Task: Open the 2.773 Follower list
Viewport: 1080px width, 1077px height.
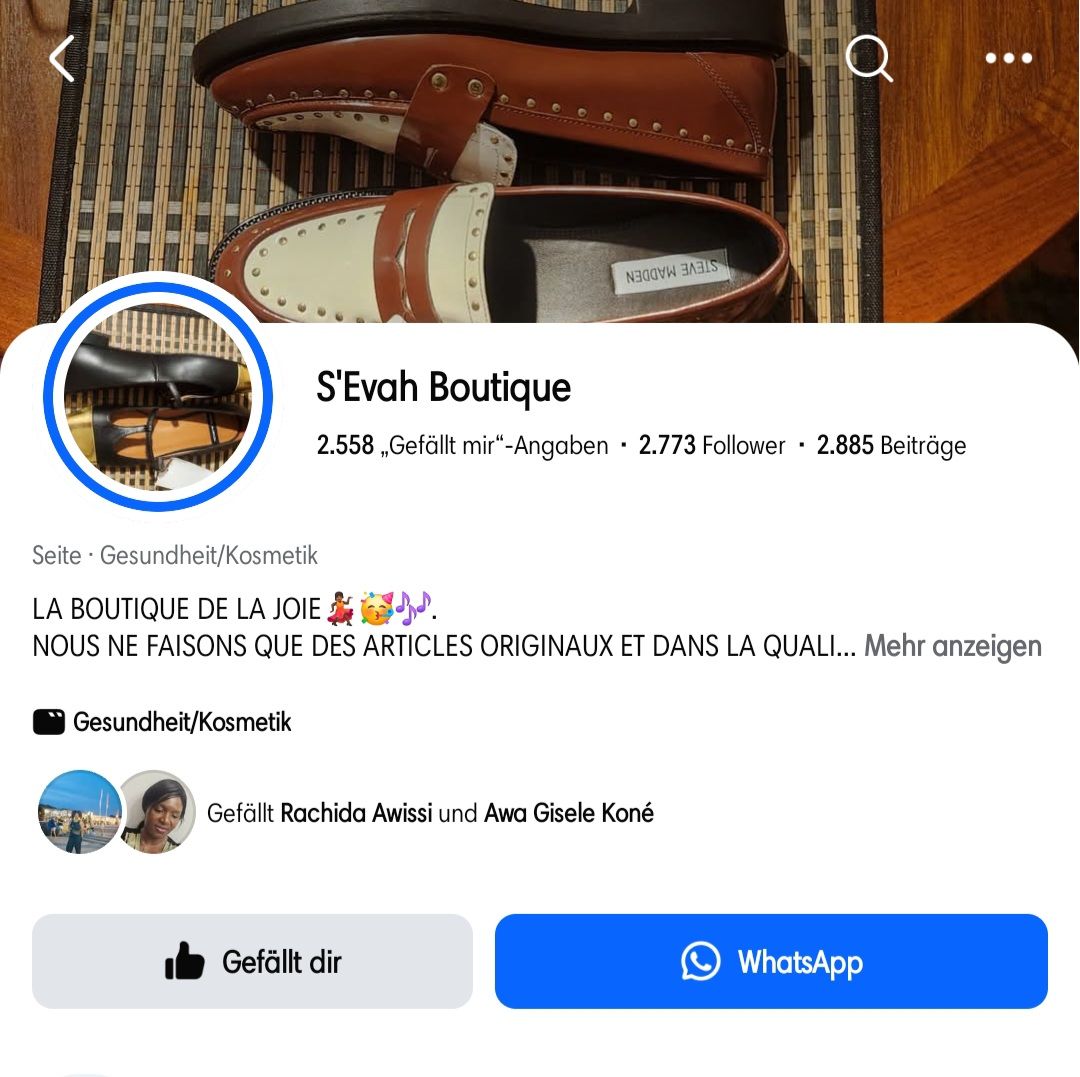Action: pos(712,445)
